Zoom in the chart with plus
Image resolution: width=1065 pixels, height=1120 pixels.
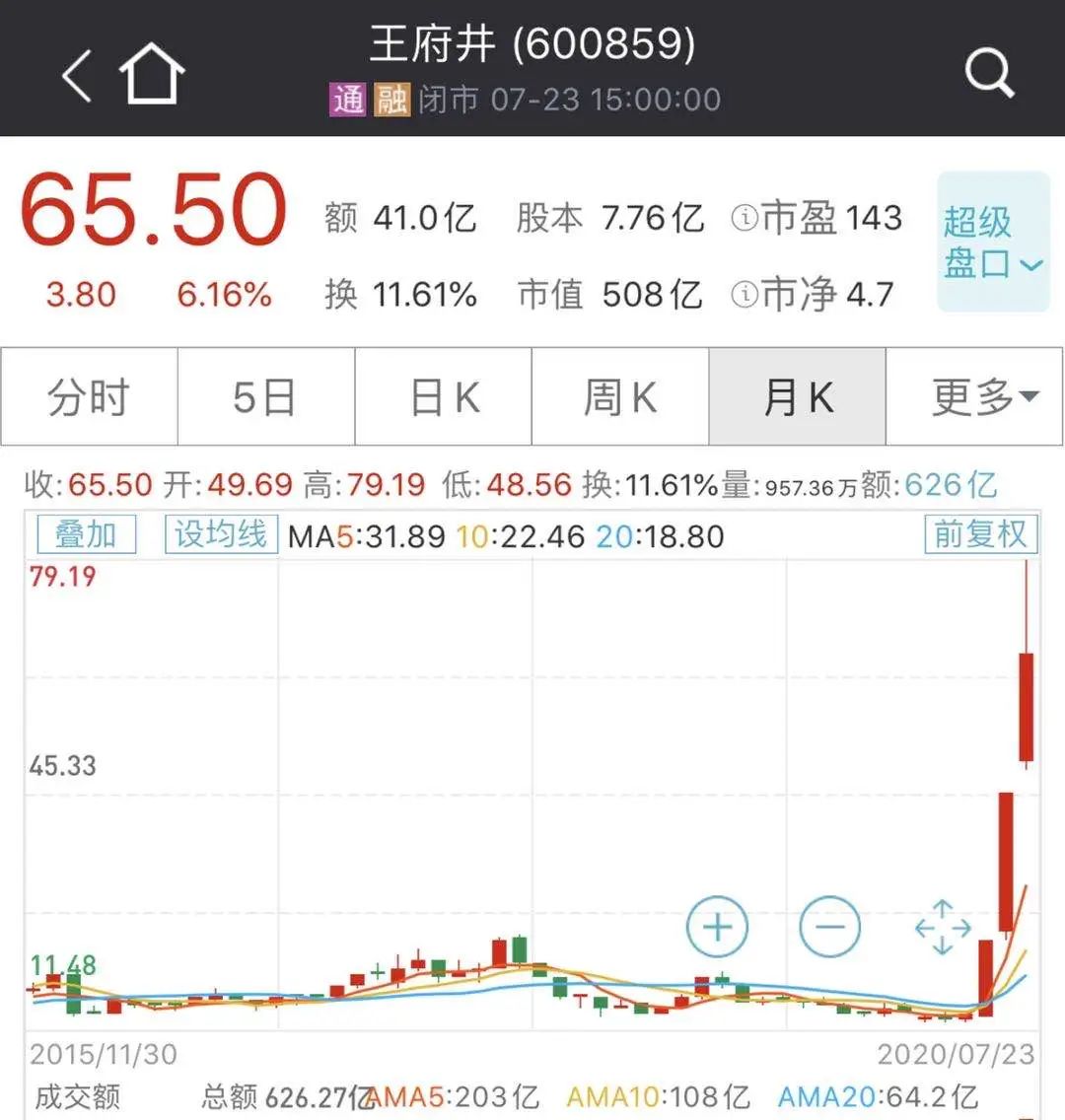tap(717, 928)
